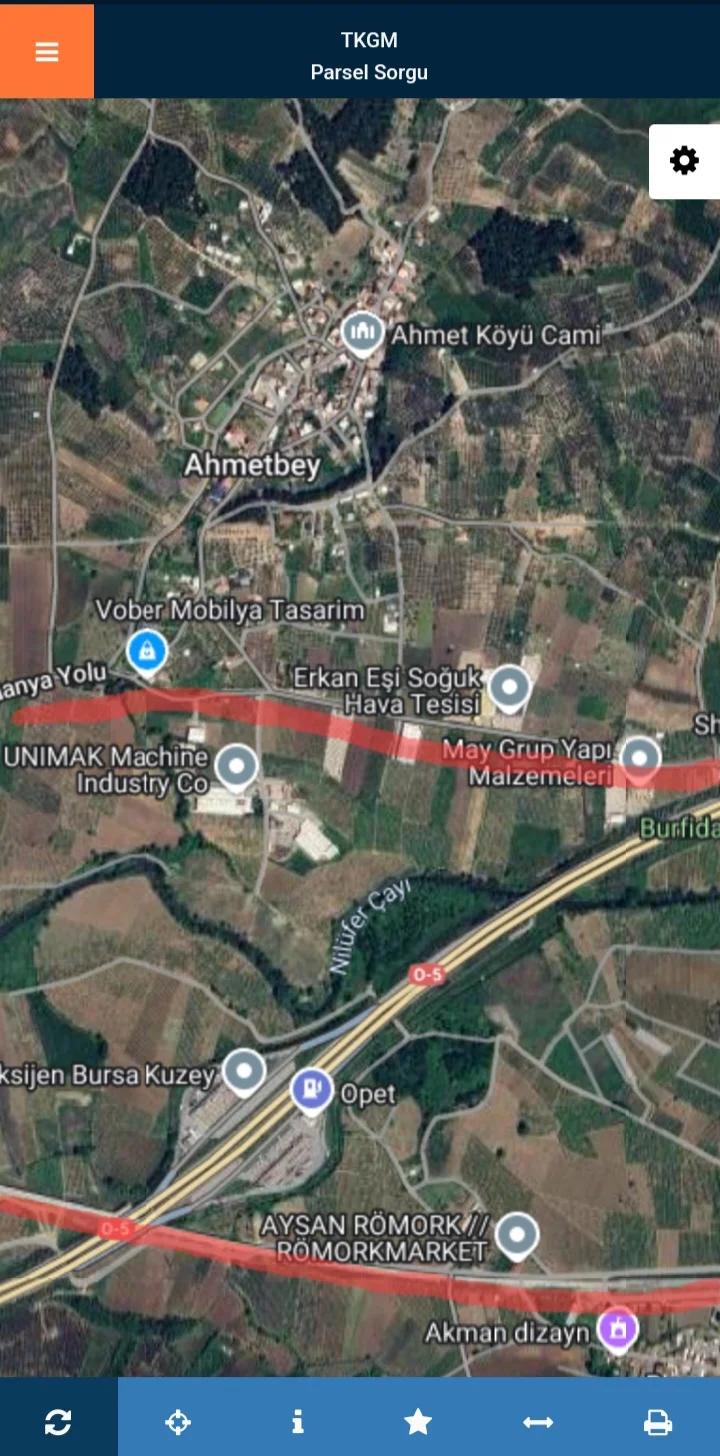Open the map settings gear

point(684,161)
